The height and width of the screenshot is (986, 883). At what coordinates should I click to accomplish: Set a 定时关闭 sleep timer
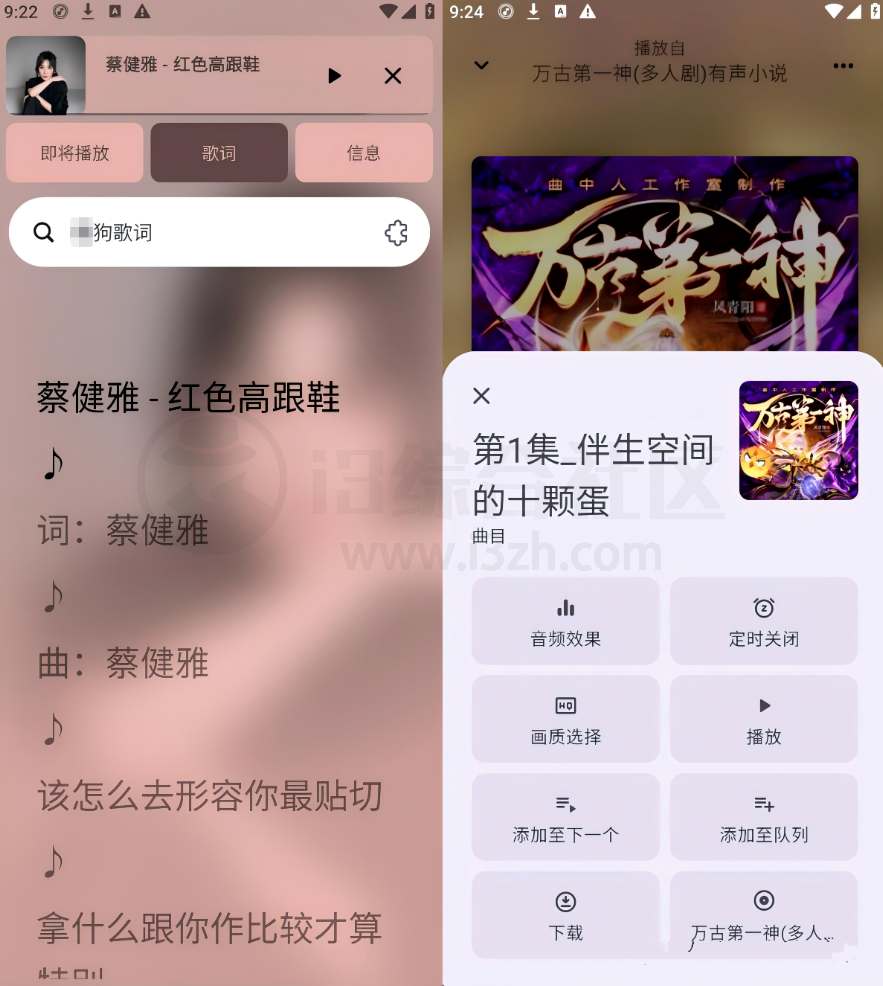coord(764,622)
